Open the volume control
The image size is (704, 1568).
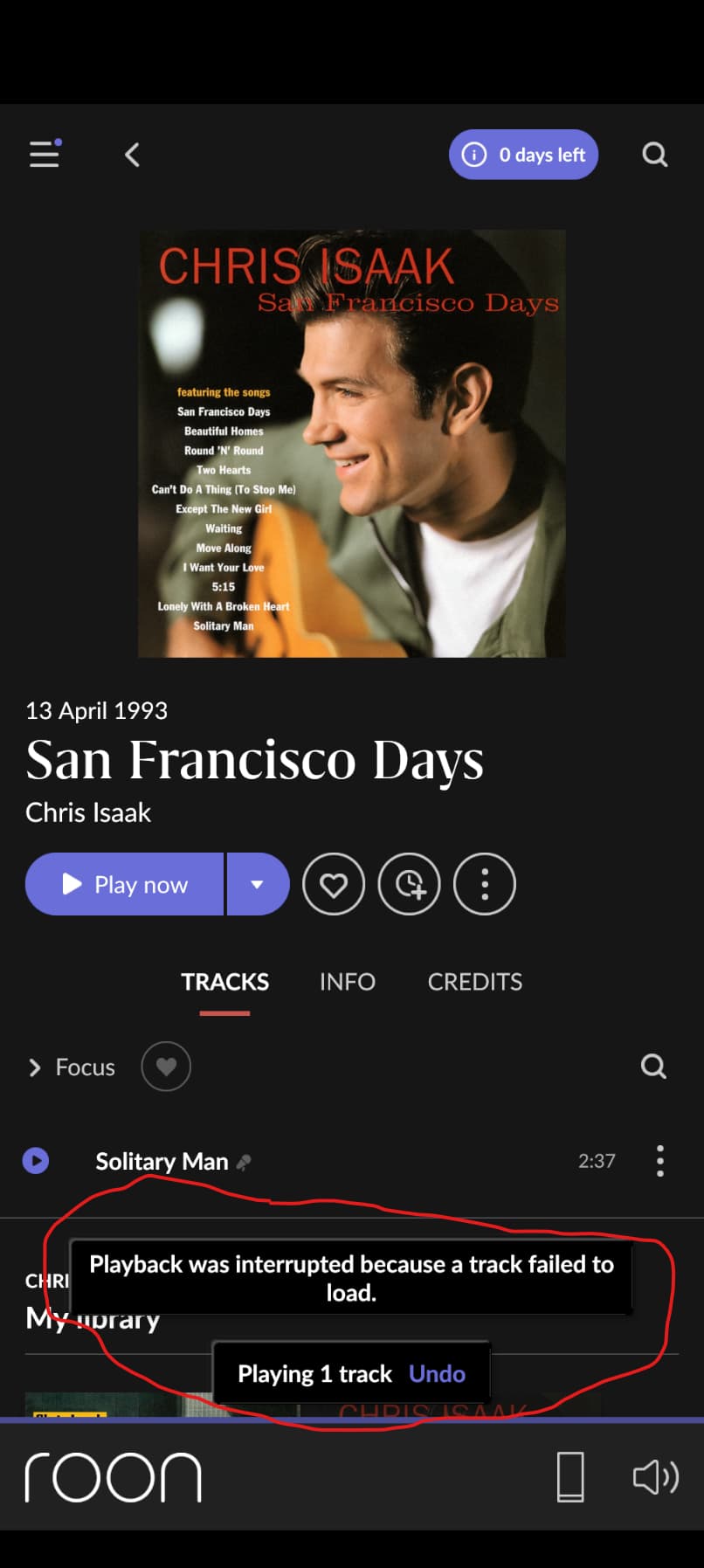[655, 1476]
